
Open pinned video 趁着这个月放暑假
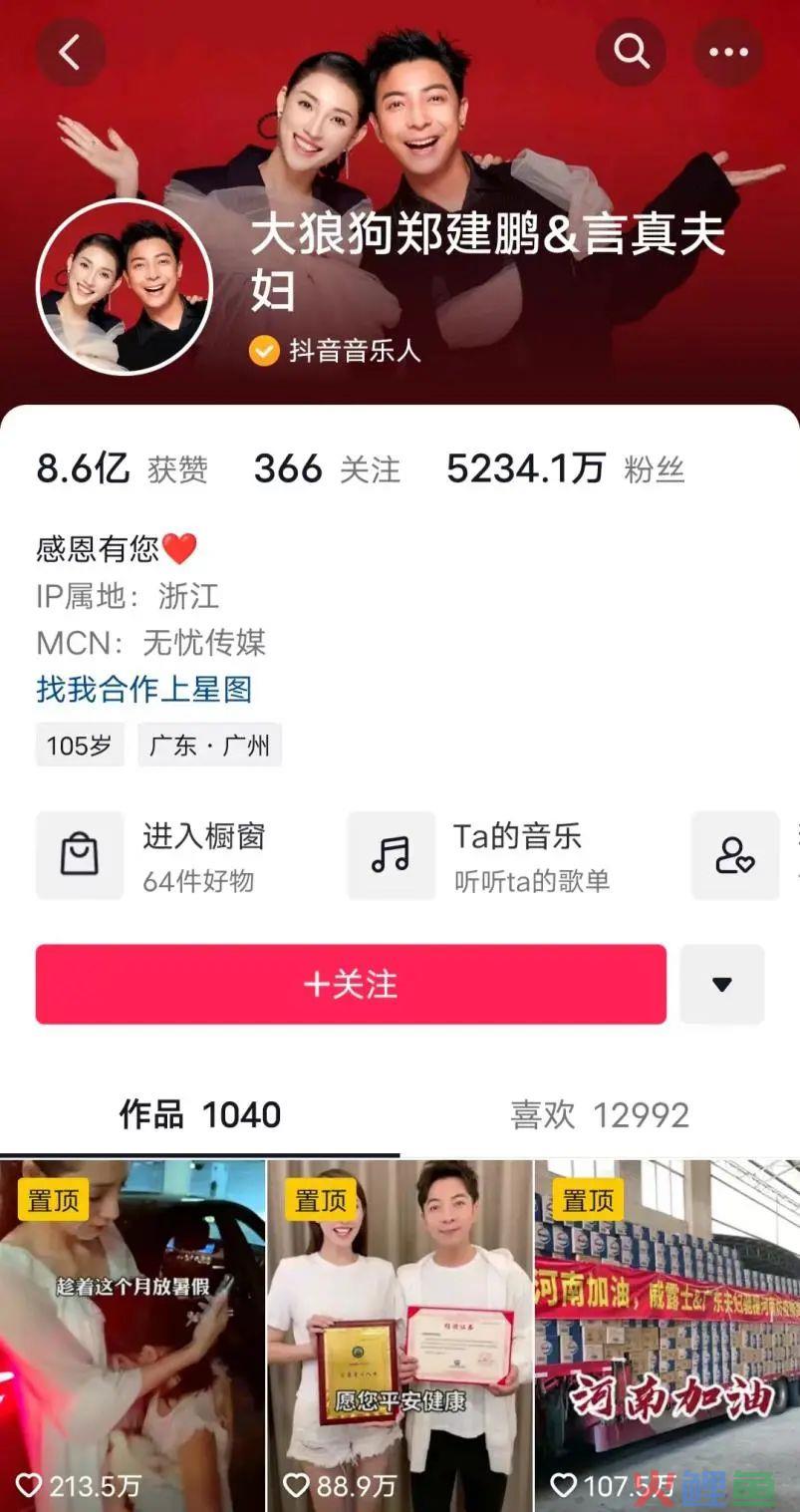point(133,1336)
